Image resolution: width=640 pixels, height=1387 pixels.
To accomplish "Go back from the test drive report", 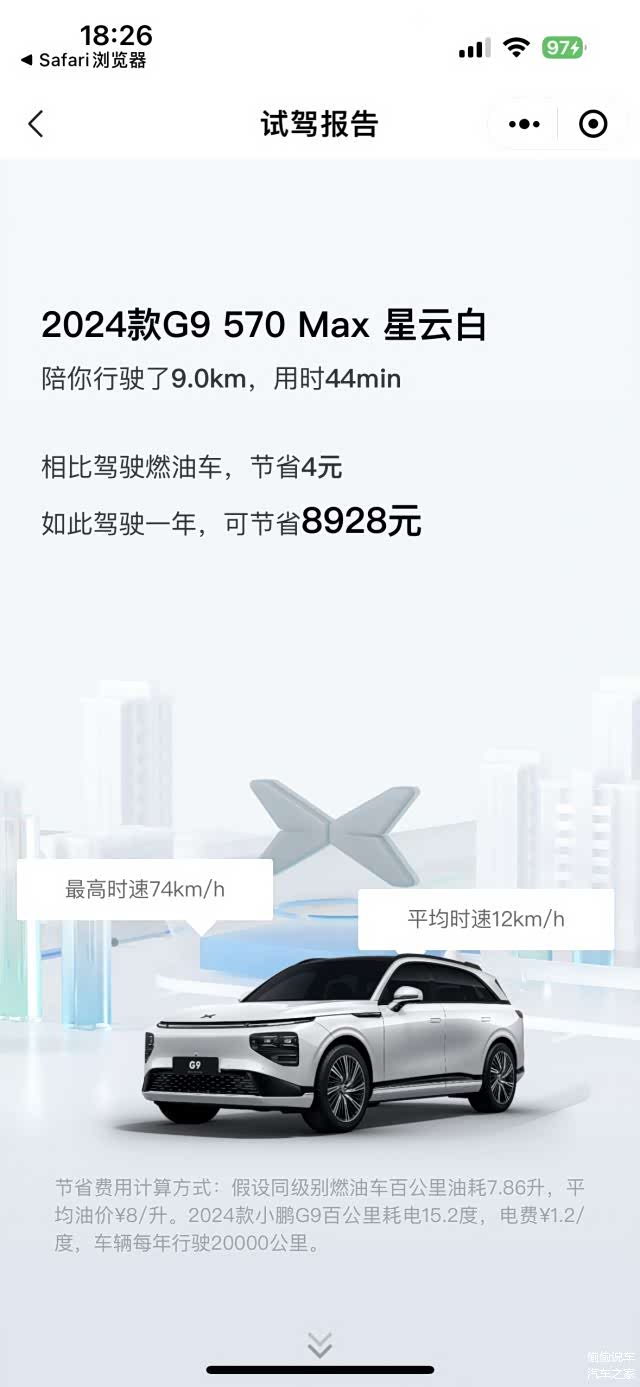I will tap(36, 124).
